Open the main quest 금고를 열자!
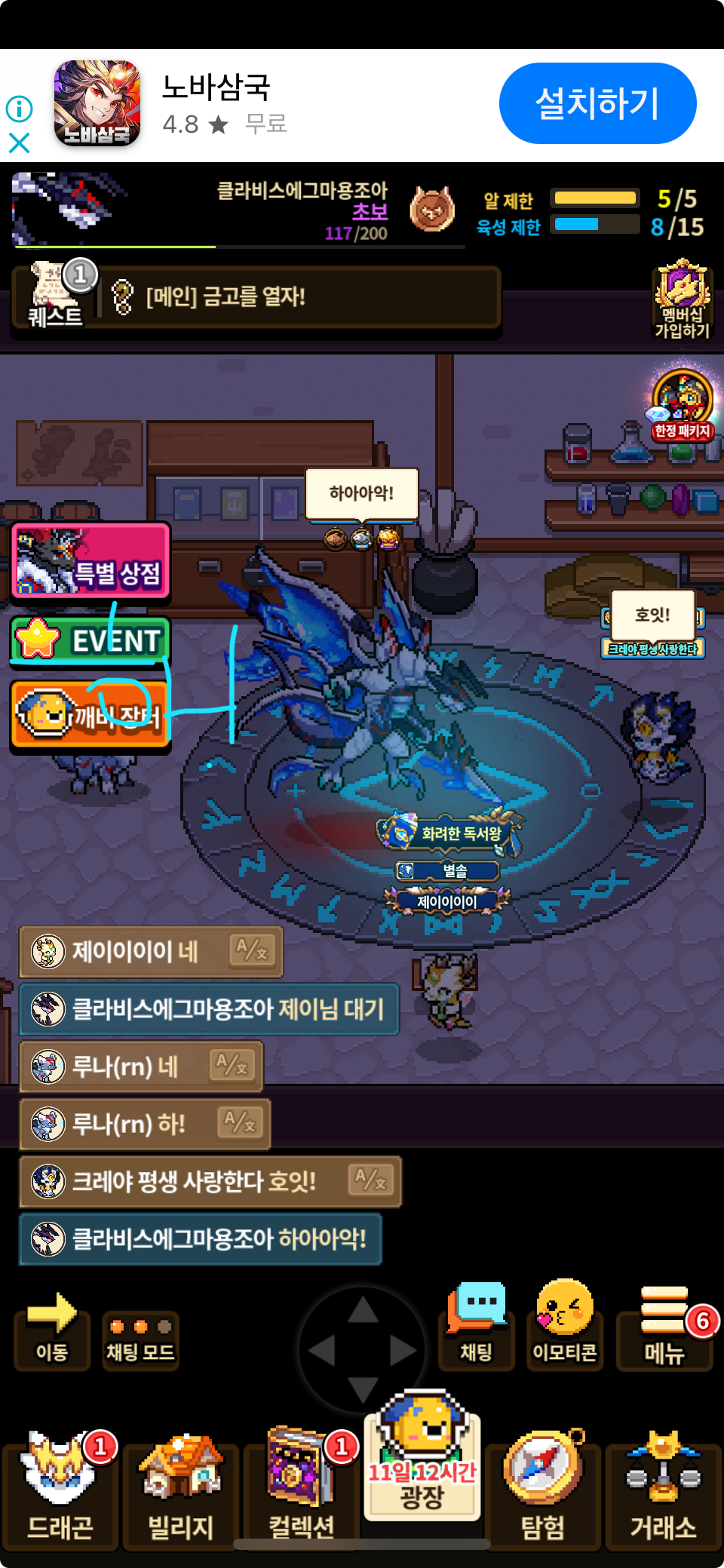Image resolution: width=724 pixels, height=1568 pixels. [x=256, y=296]
